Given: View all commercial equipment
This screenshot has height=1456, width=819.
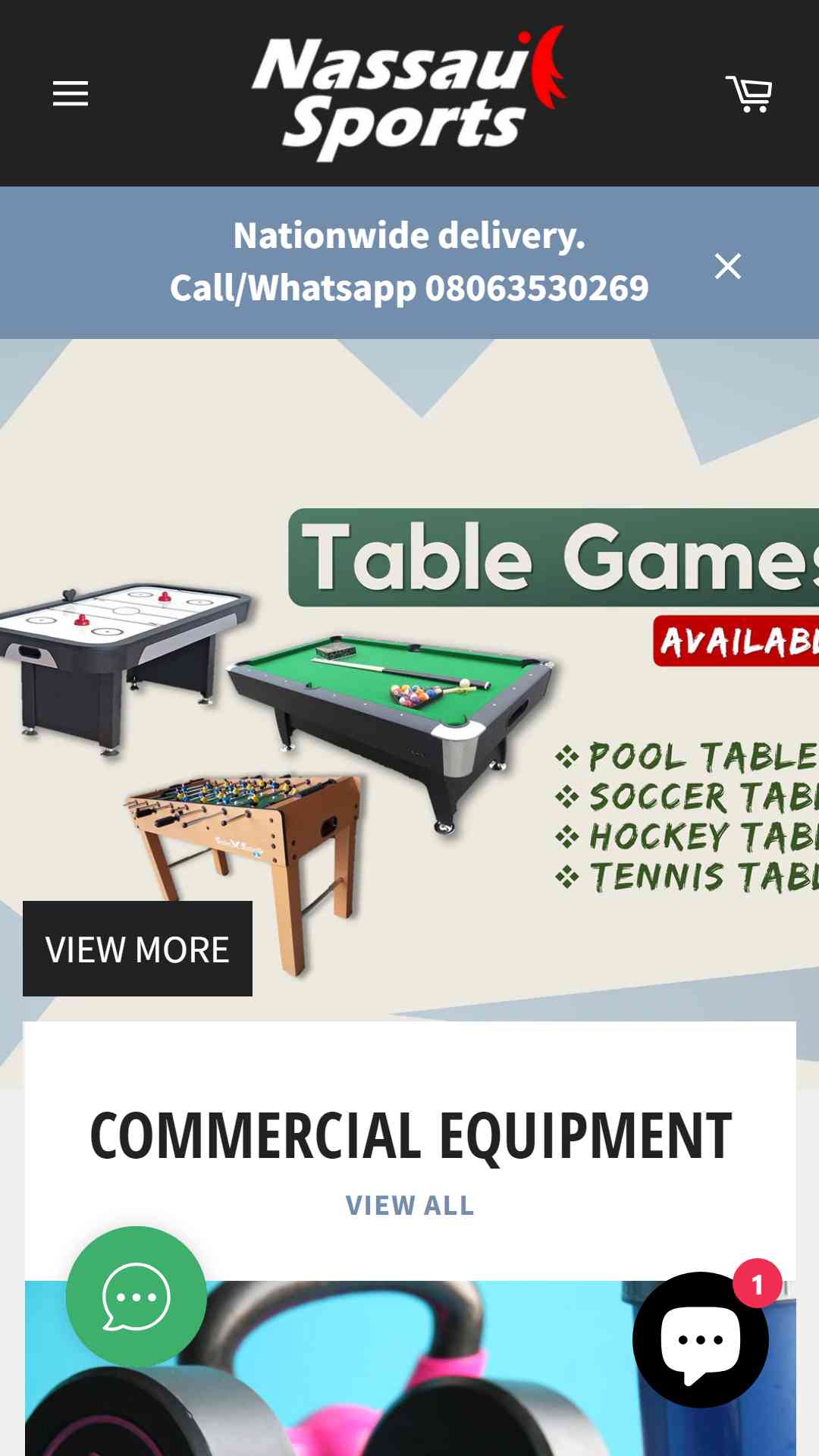Looking at the screenshot, I should (x=409, y=1205).
